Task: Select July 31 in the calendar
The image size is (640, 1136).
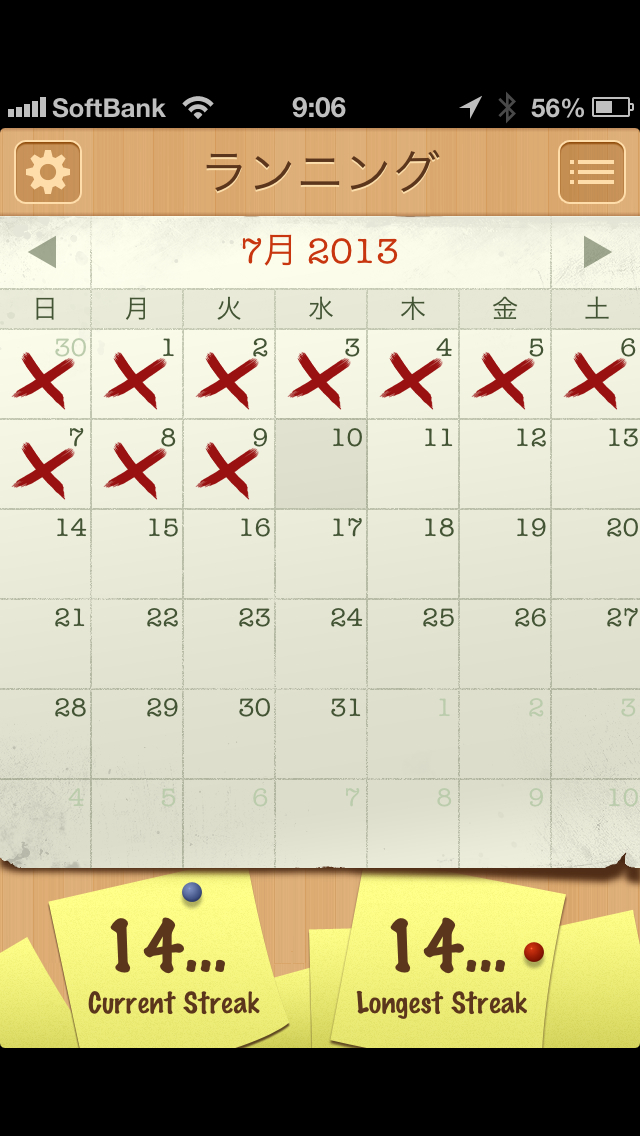Action: [x=321, y=735]
